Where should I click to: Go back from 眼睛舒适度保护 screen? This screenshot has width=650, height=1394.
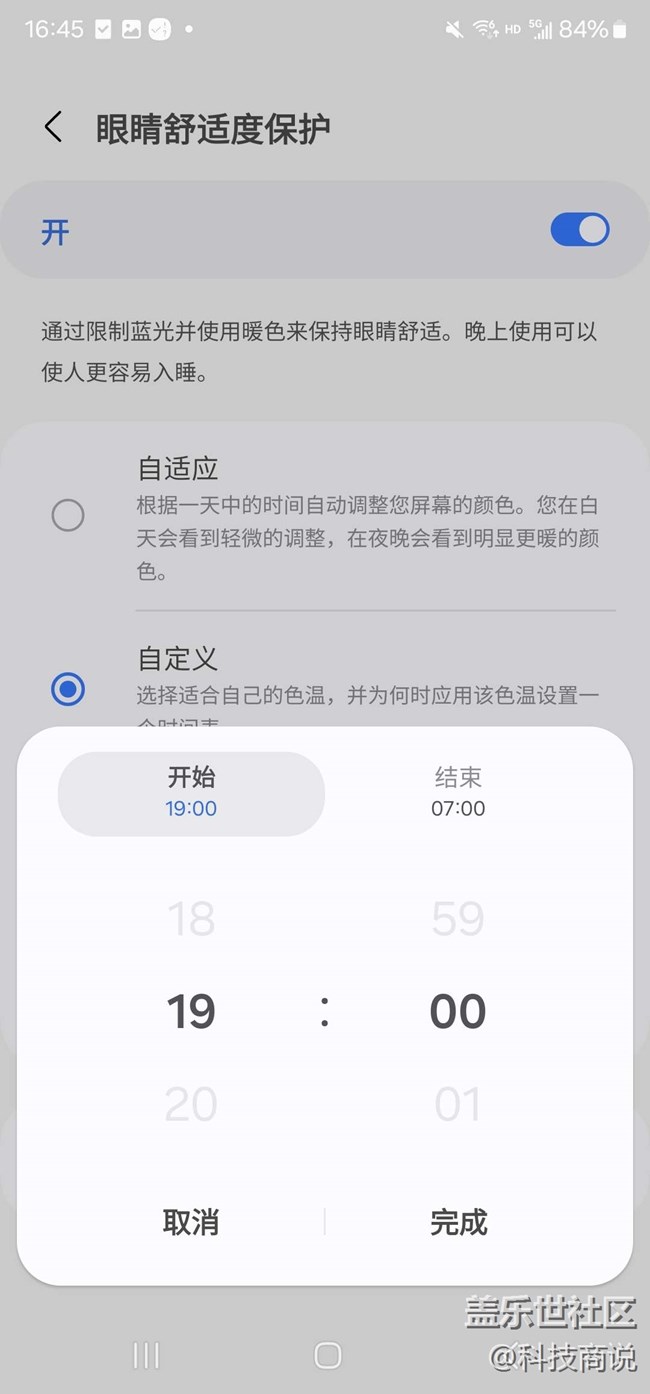click(53, 127)
